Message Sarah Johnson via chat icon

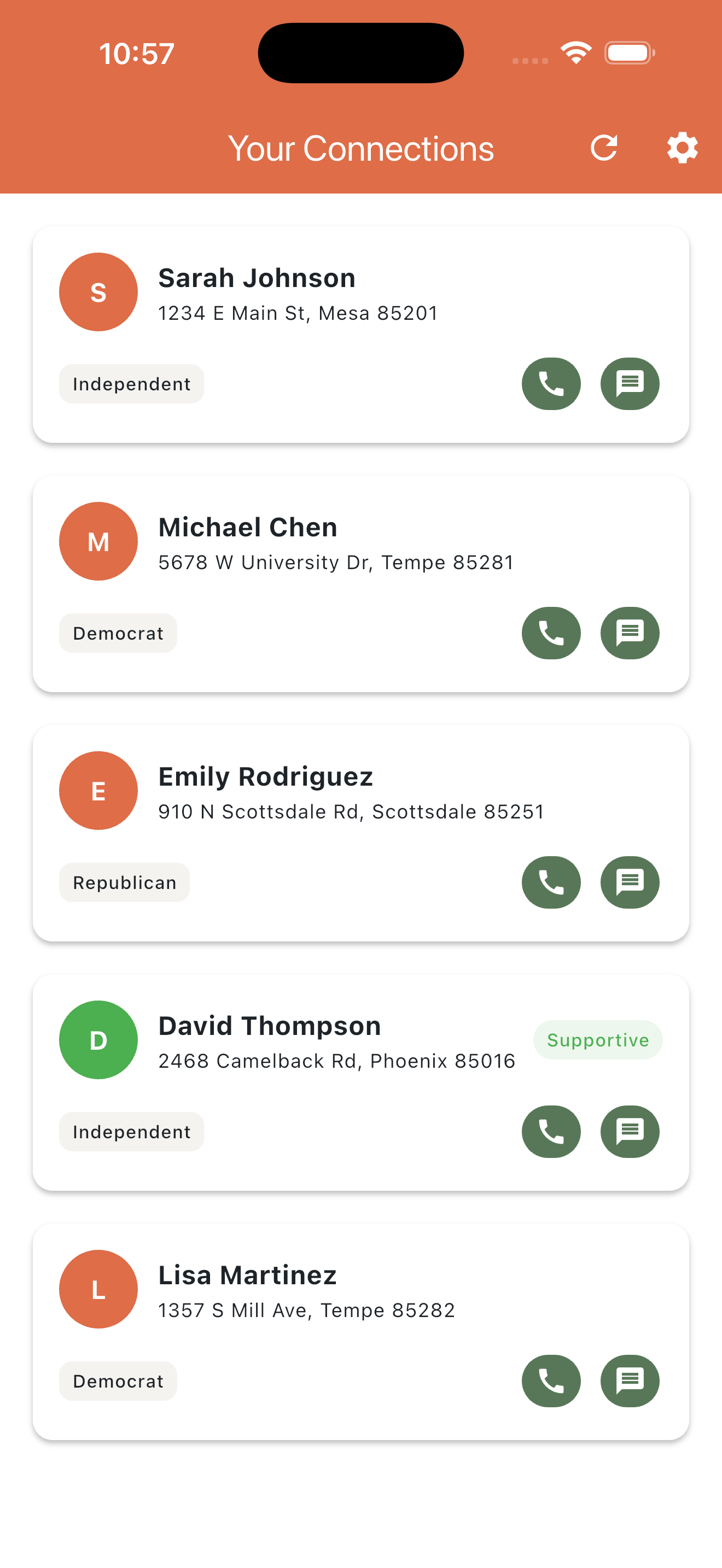[630, 383]
